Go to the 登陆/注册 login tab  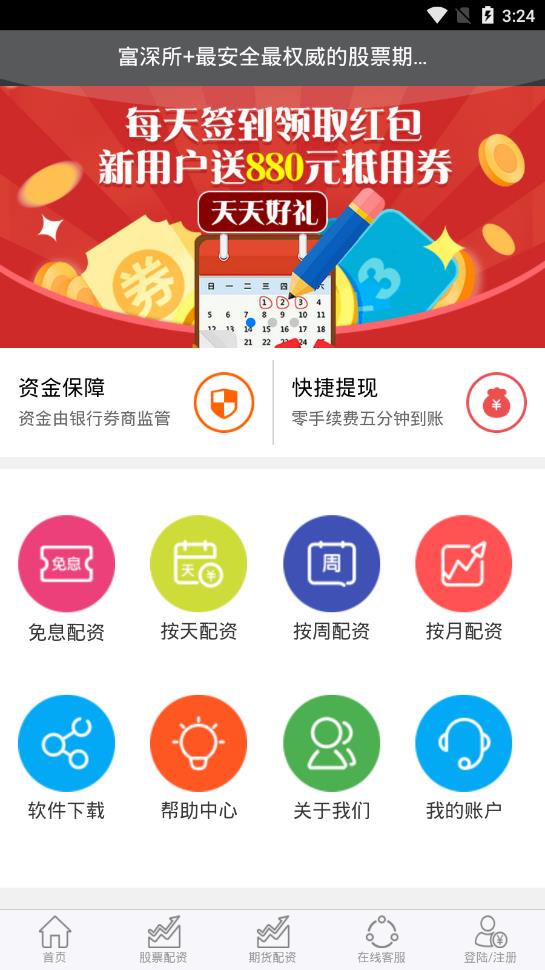coord(491,940)
